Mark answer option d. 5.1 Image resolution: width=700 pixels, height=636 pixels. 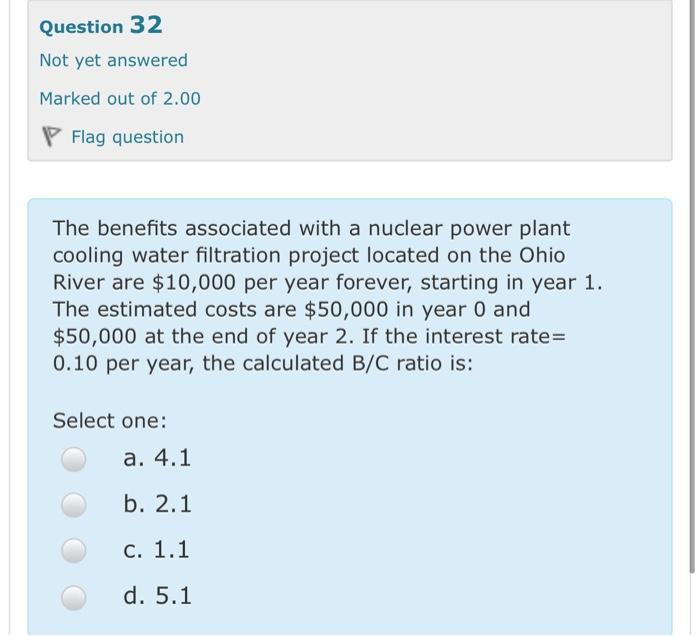click(74, 597)
